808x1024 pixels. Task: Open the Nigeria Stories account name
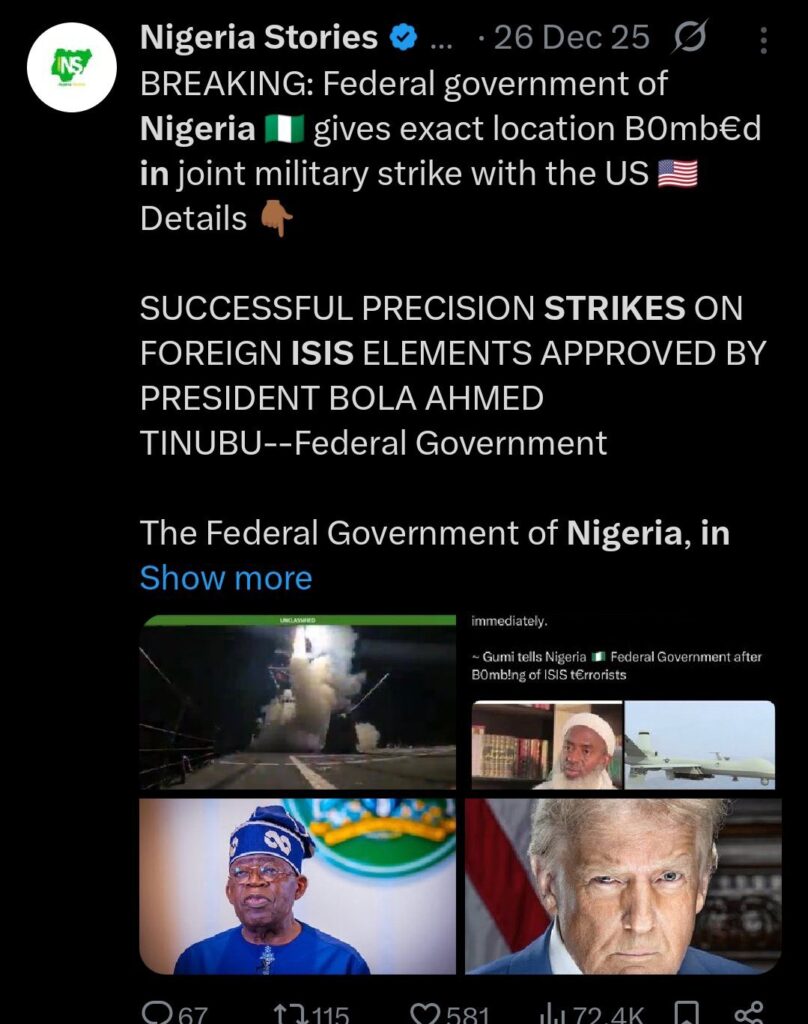(x=259, y=38)
